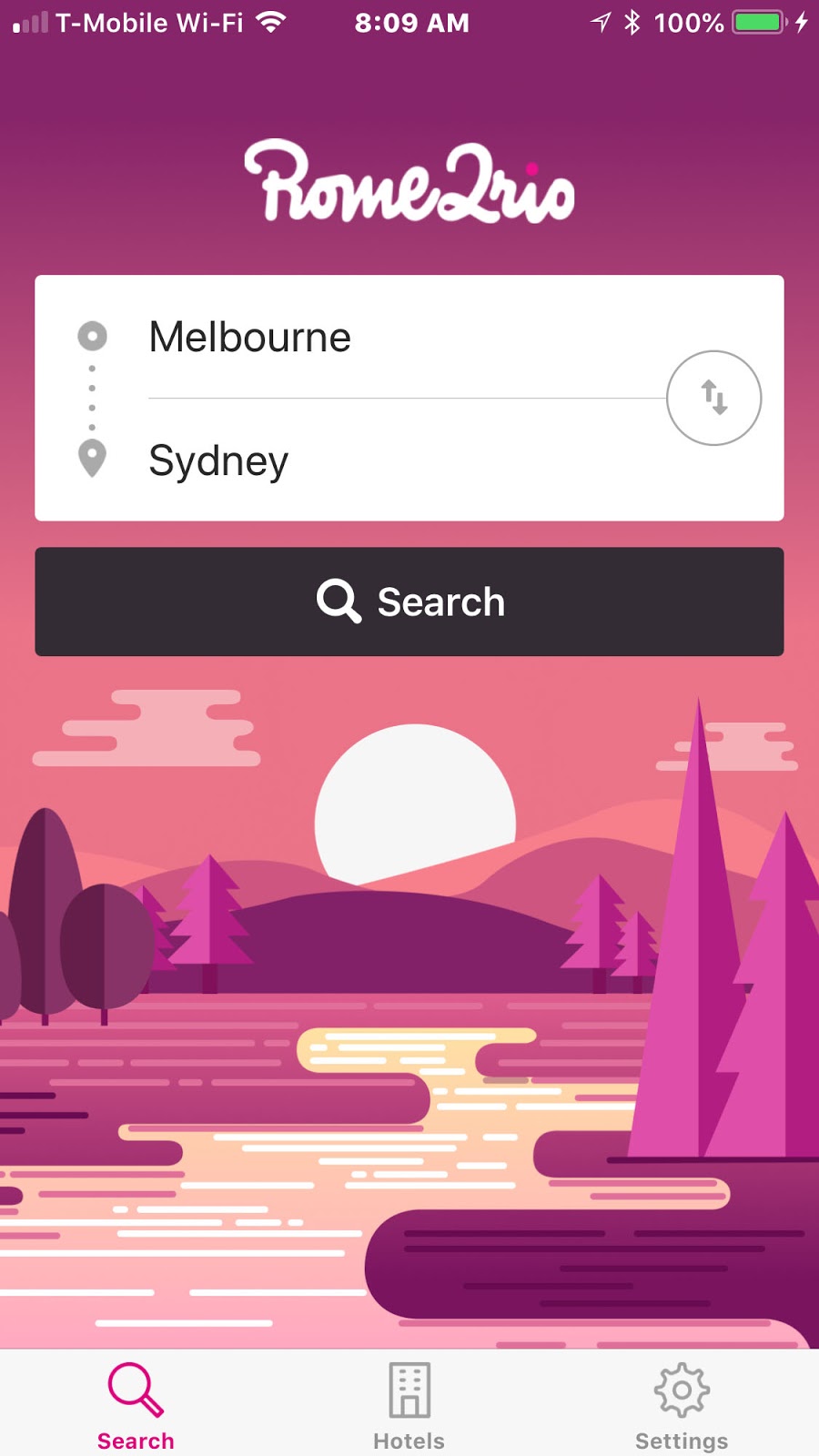Tap the dark Search button

(409, 602)
